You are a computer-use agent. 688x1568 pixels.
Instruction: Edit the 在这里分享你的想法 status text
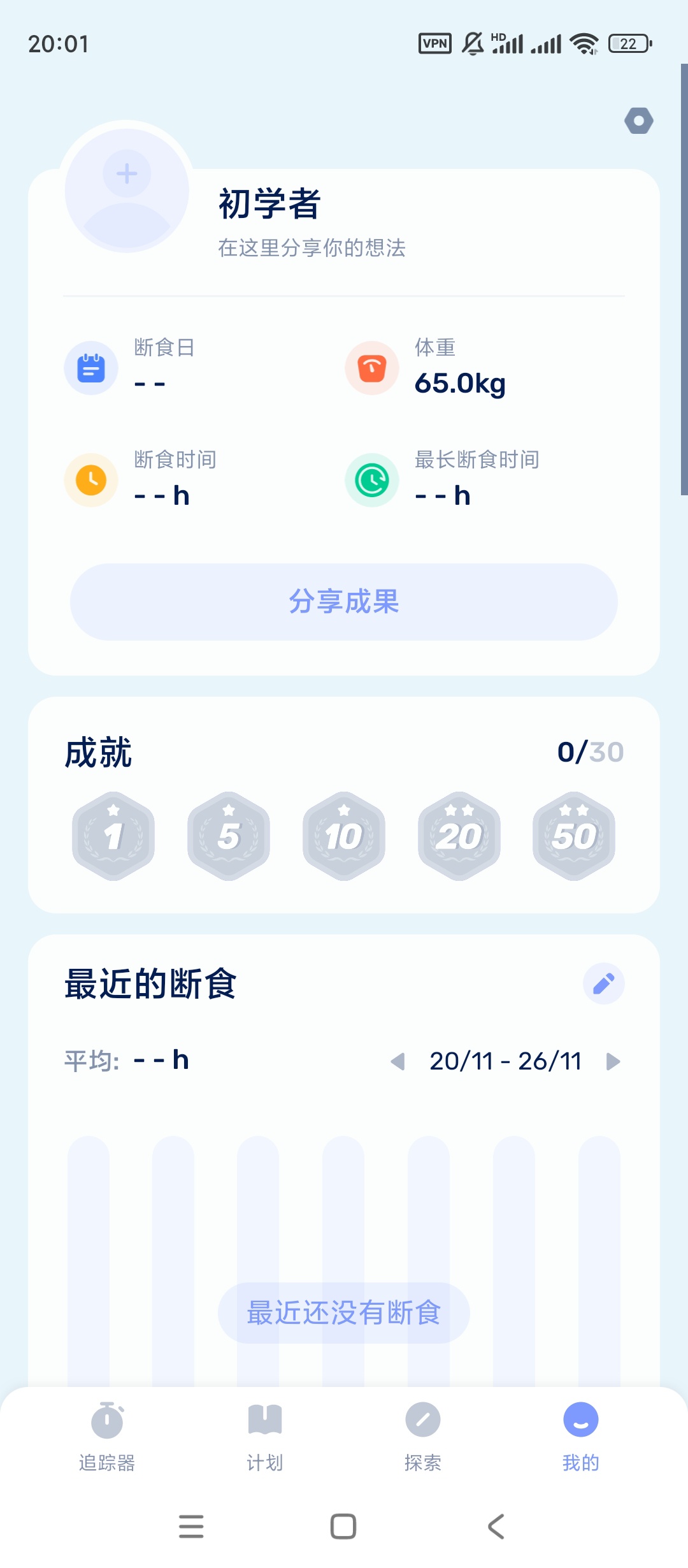pos(312,248)
